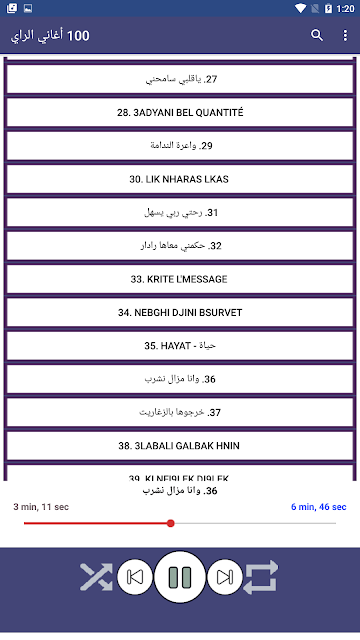
Task: Play song number 32 in the list
Action: 180,246
